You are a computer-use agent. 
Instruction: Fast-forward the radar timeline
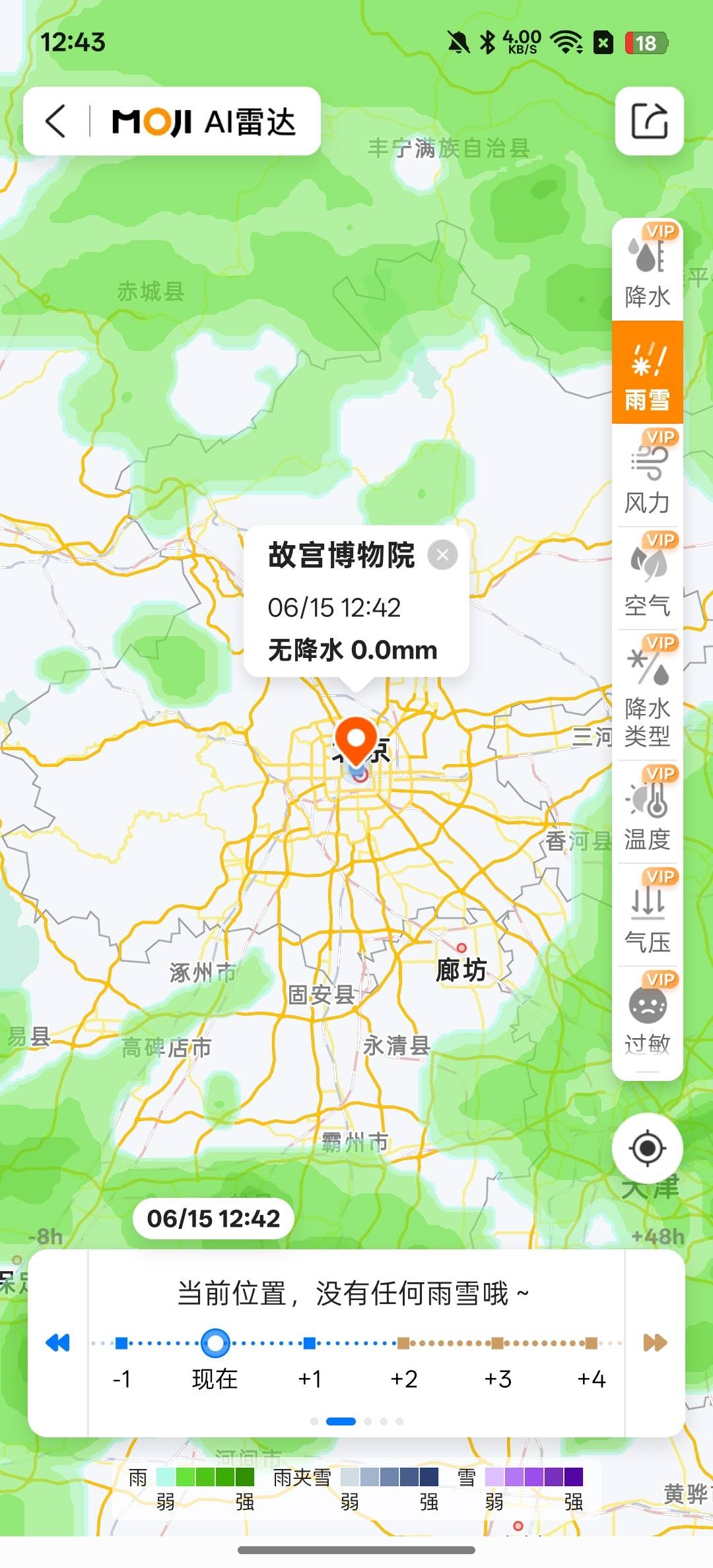655,1342
